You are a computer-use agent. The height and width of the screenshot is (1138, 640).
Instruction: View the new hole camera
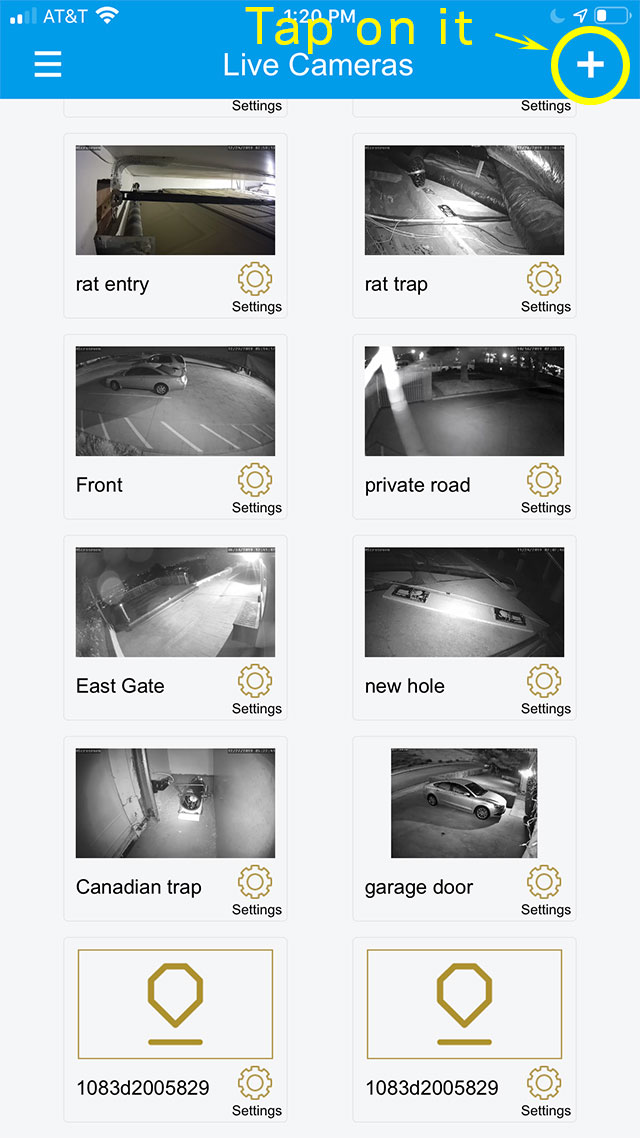pyautogui.click(x=464, y=602)
